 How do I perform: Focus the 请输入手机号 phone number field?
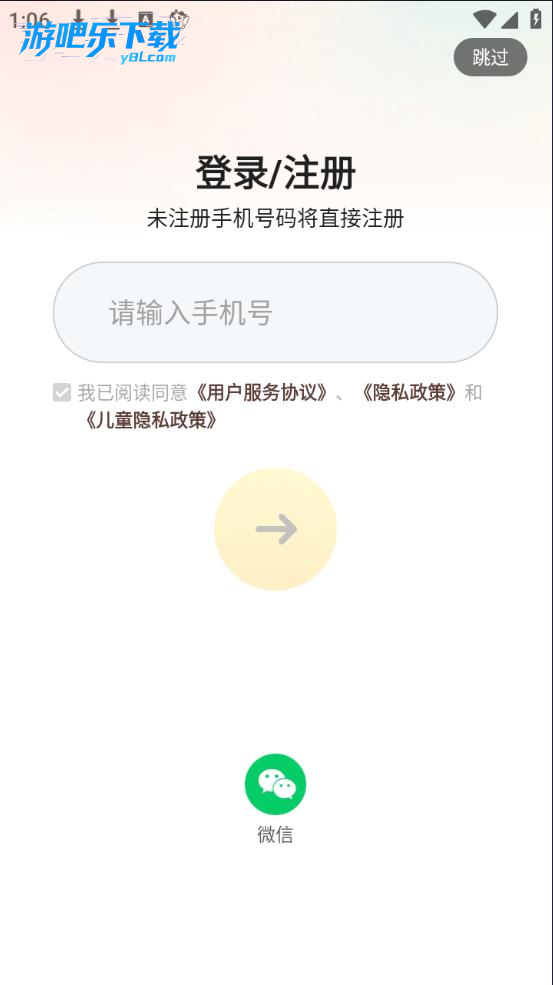275,312
